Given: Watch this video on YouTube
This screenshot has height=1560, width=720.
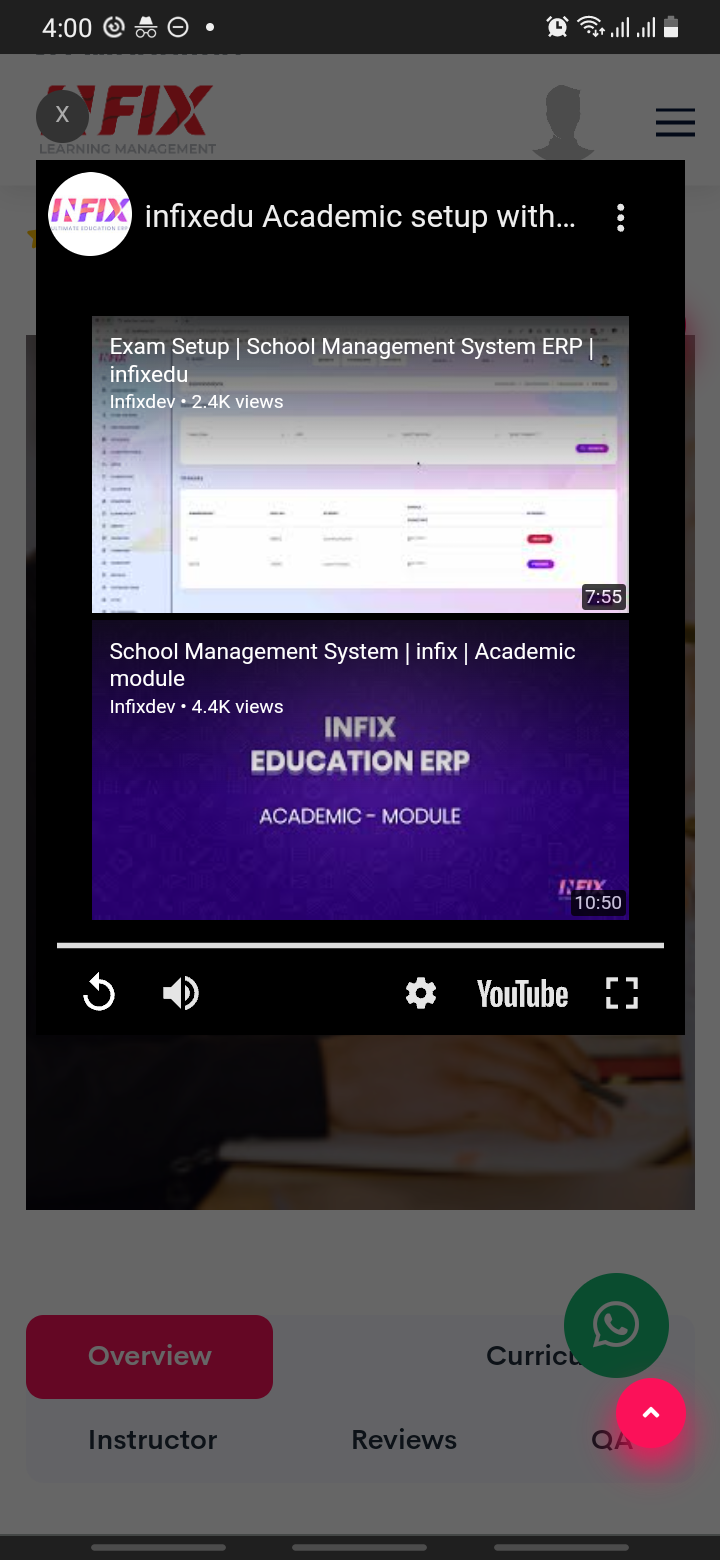Looking at the screenshot, I should 522,994.
